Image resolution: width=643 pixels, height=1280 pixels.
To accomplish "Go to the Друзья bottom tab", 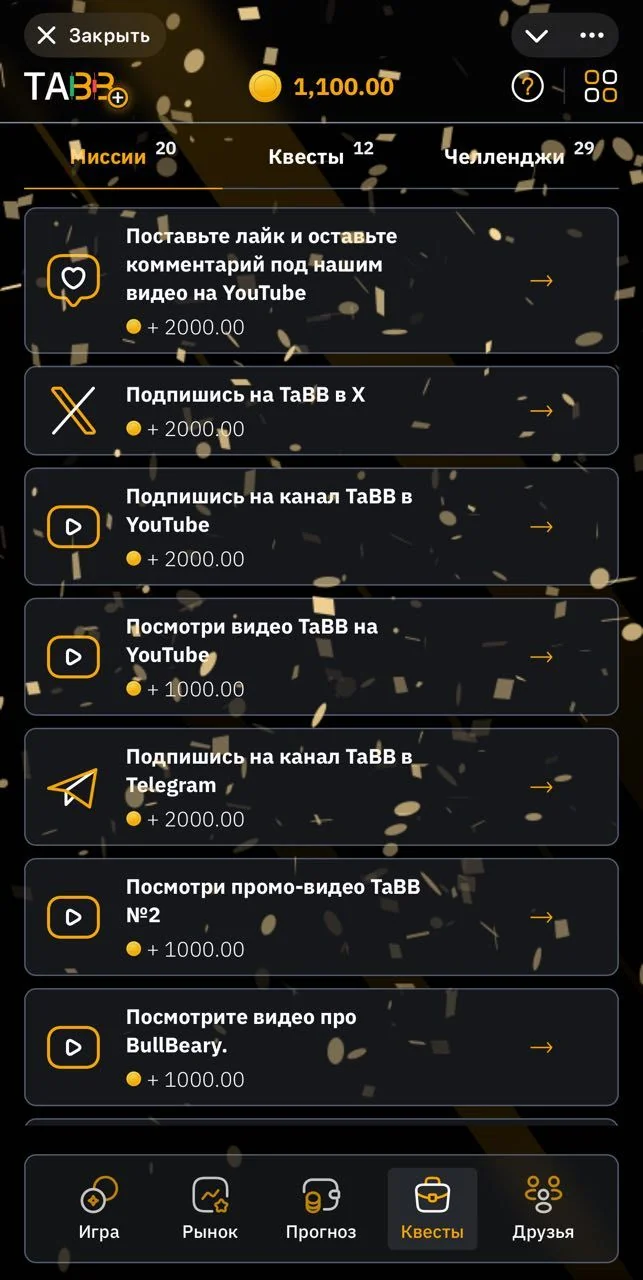I will click(543, 1209).
